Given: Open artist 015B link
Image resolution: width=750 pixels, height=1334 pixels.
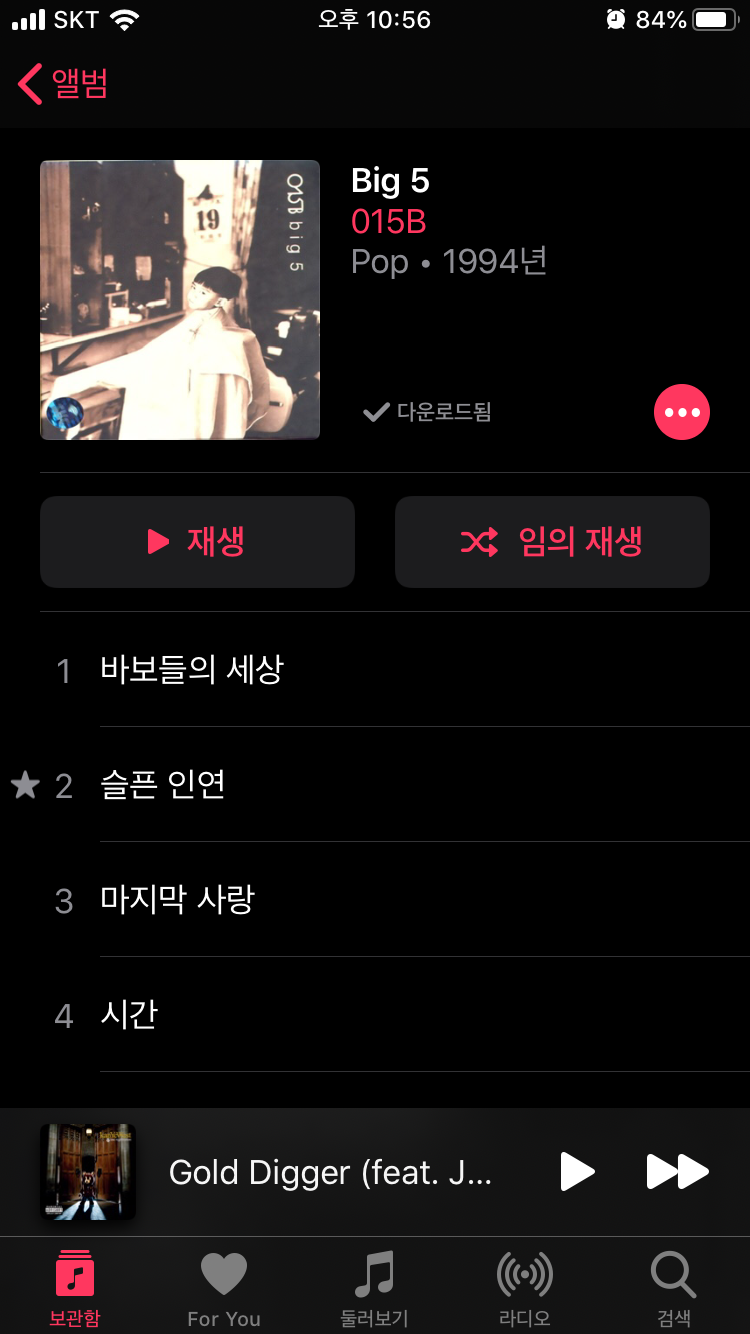Looking at the screenshot, I should (x=389, y=221).
